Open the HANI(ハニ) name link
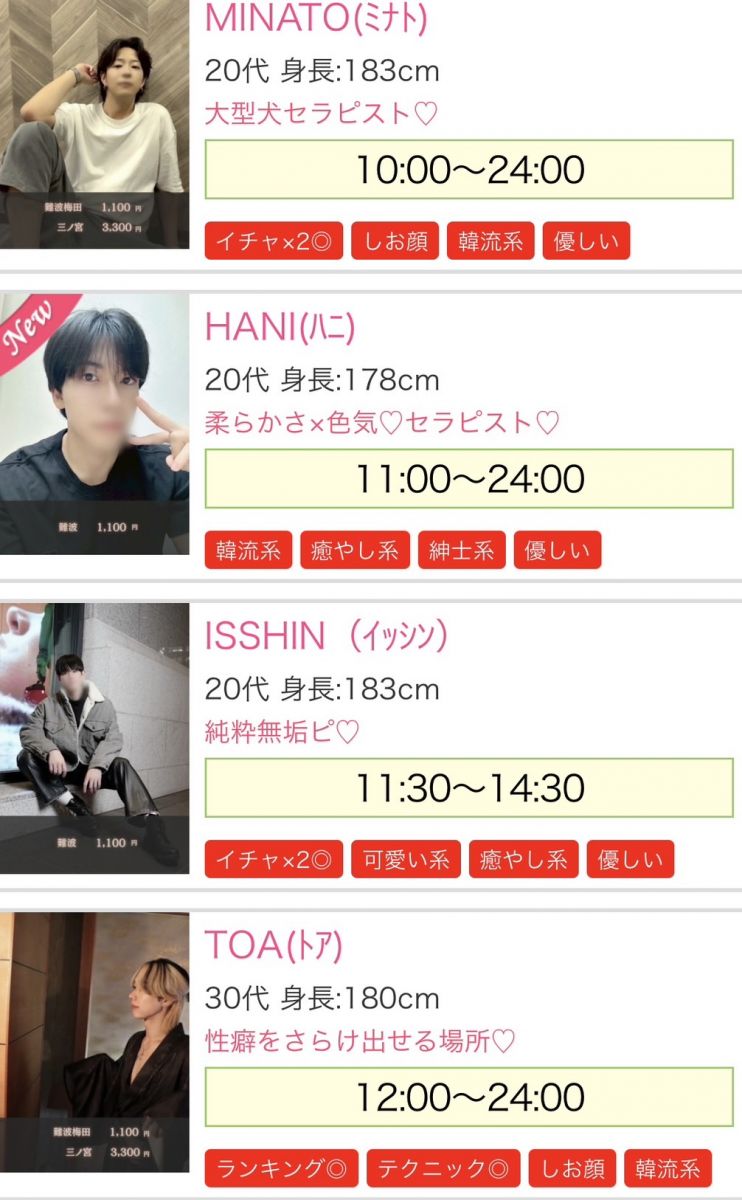The width and height of the screenshot is (742, 1200). [x=280, y=326]
